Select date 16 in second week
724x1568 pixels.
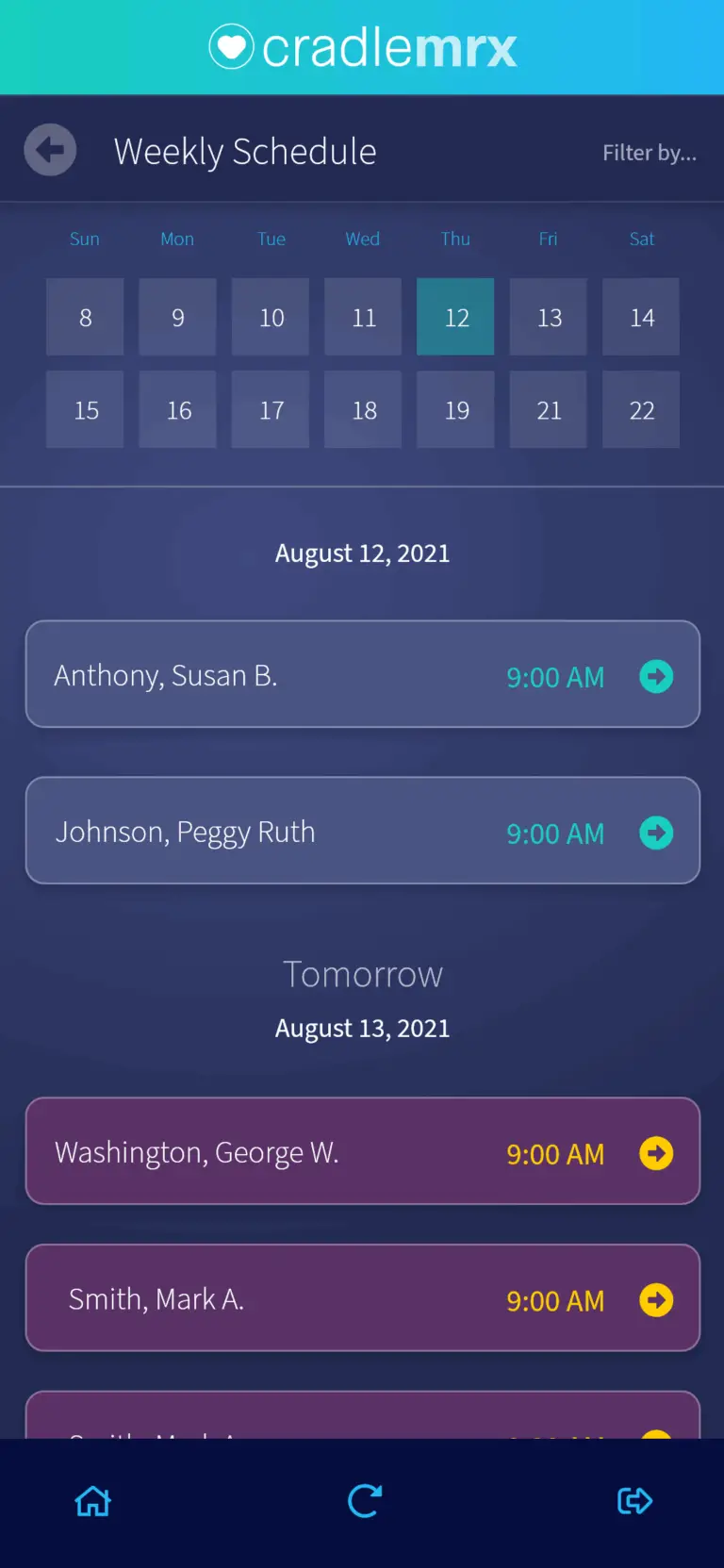point(178,409)
